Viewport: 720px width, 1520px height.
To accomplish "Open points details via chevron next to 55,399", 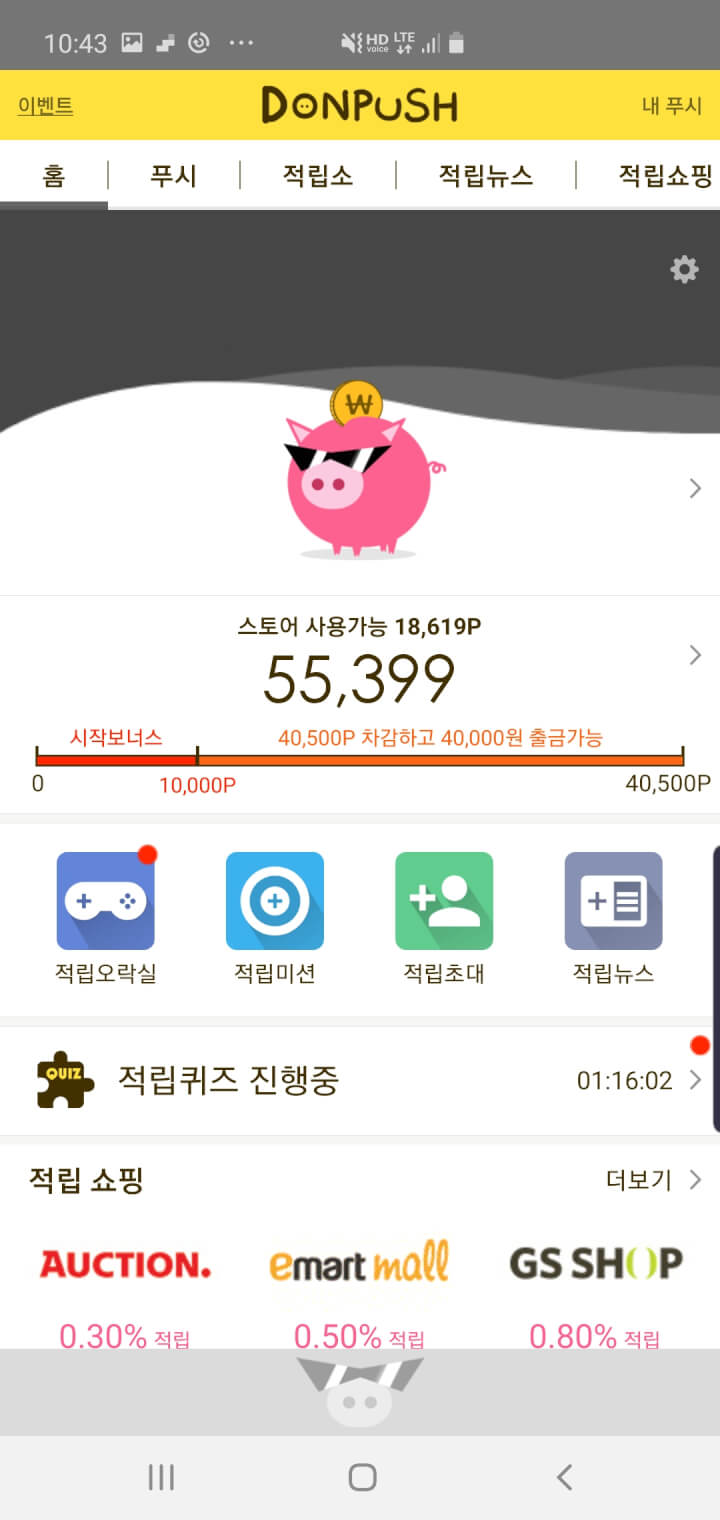I will (x=695, y=655).
